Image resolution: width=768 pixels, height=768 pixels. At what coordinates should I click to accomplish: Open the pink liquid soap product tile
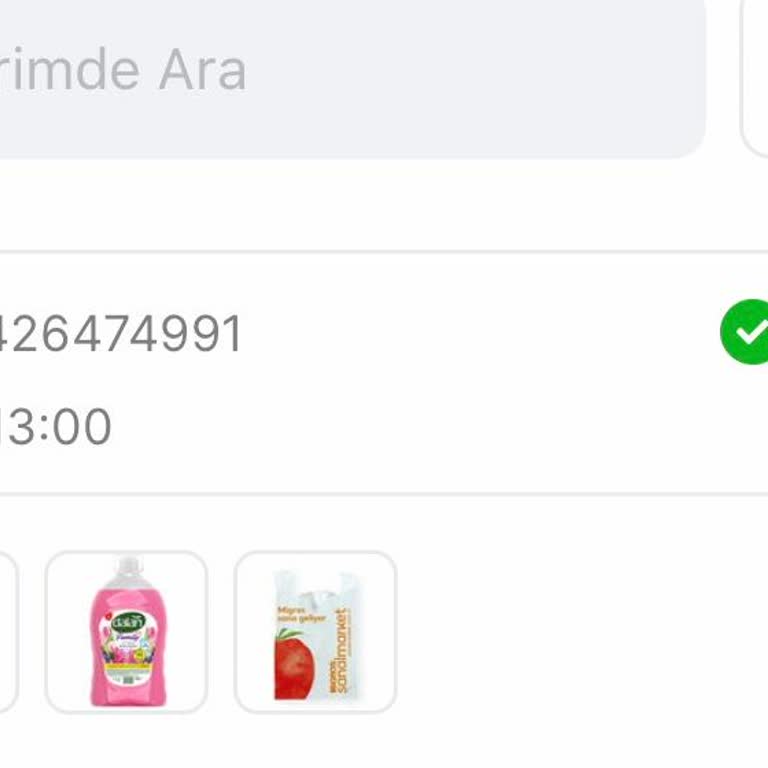tap(127, 632)
